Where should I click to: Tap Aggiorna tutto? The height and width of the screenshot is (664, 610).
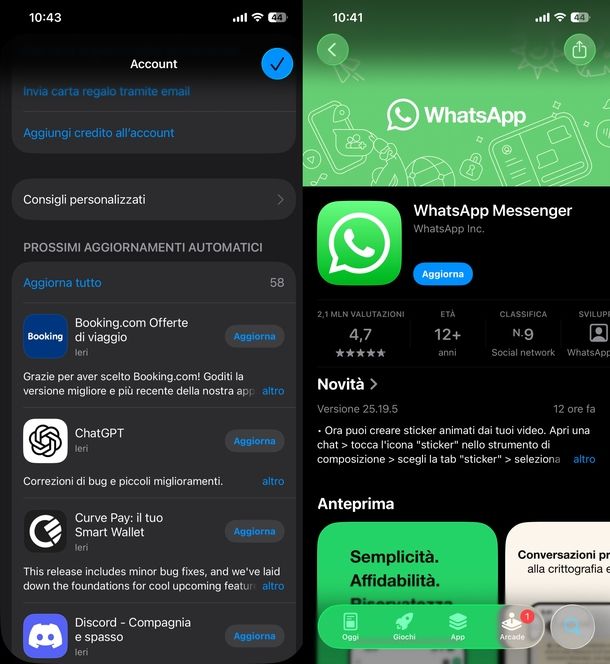point(62,282)
